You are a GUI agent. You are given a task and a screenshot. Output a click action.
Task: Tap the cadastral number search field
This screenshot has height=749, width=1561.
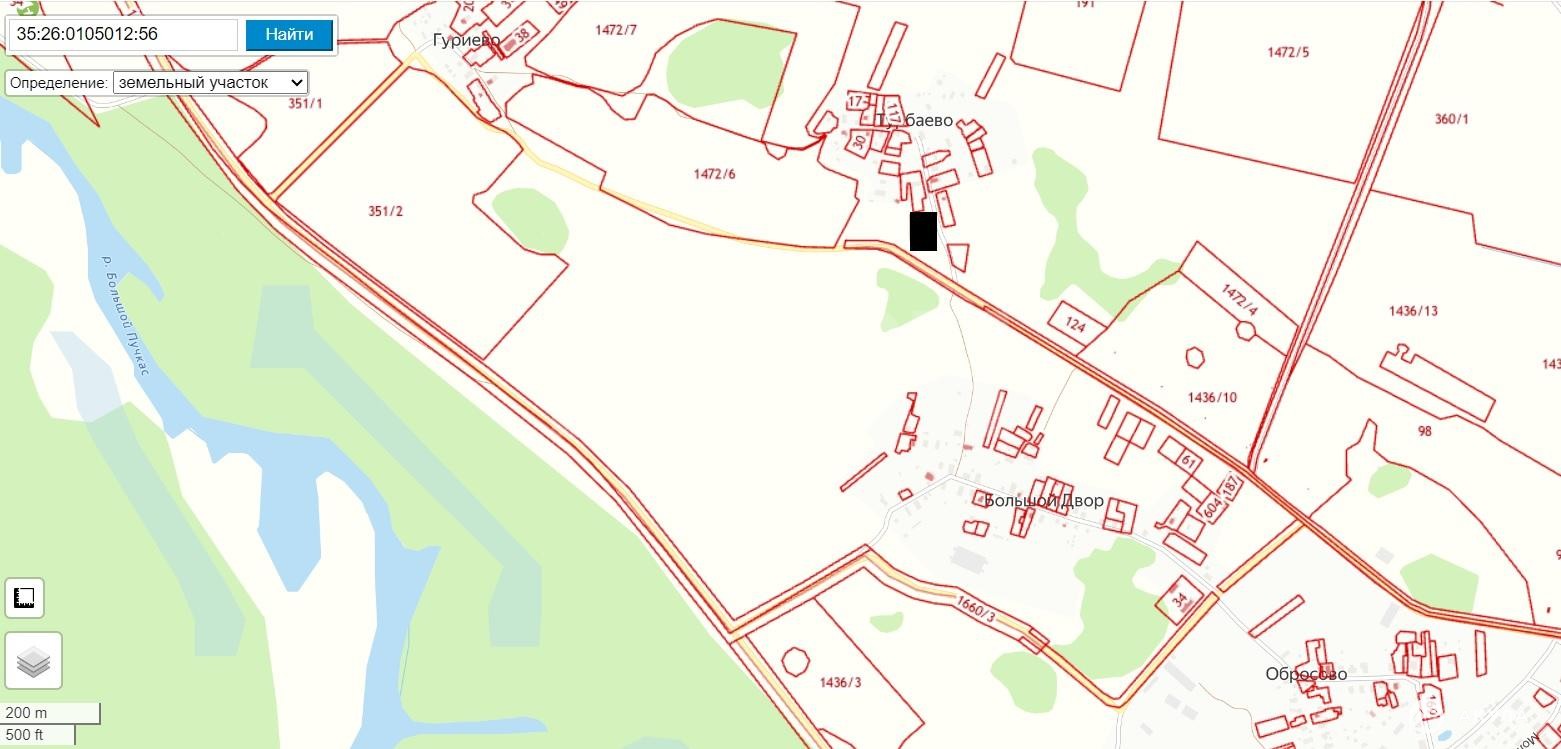coord(123,34)
